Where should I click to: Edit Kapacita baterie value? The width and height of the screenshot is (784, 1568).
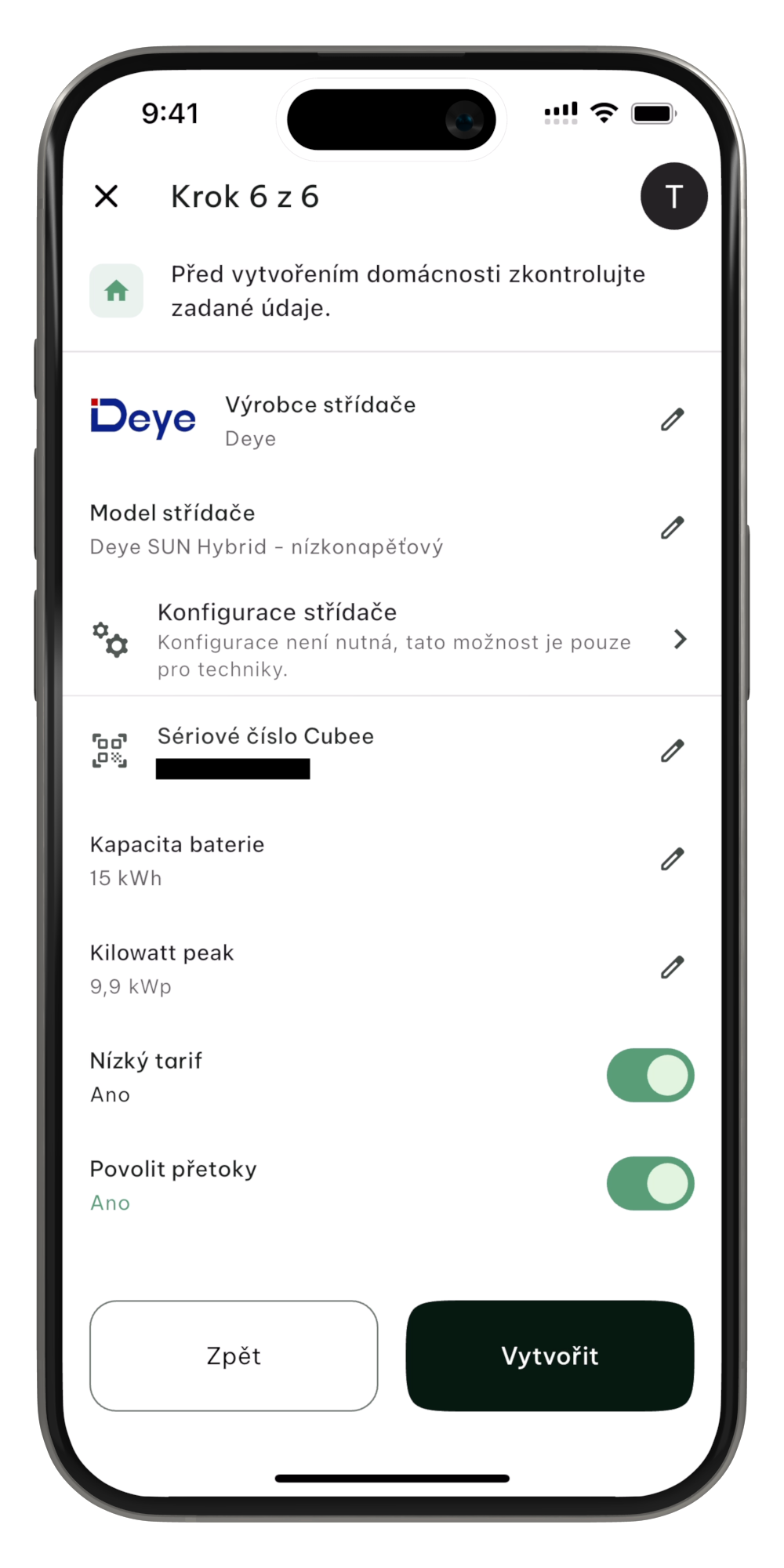(x=672, y=859)
